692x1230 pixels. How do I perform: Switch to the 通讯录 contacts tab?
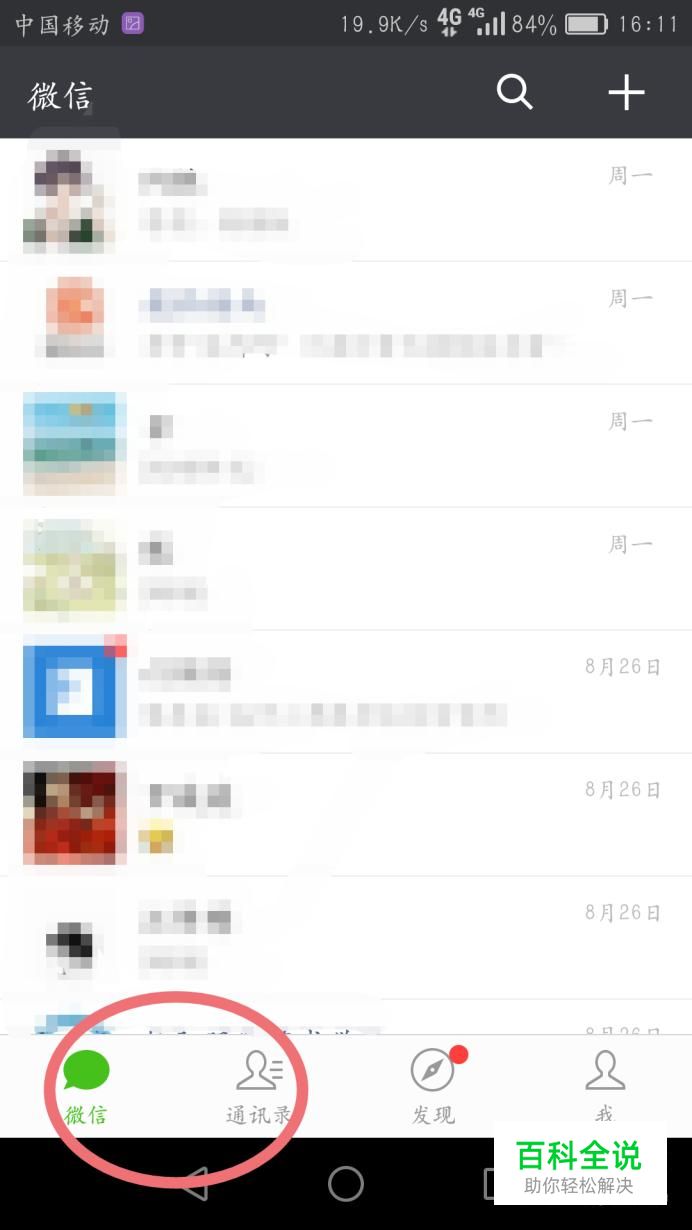pyautogui.click(x=259, y=1087)
